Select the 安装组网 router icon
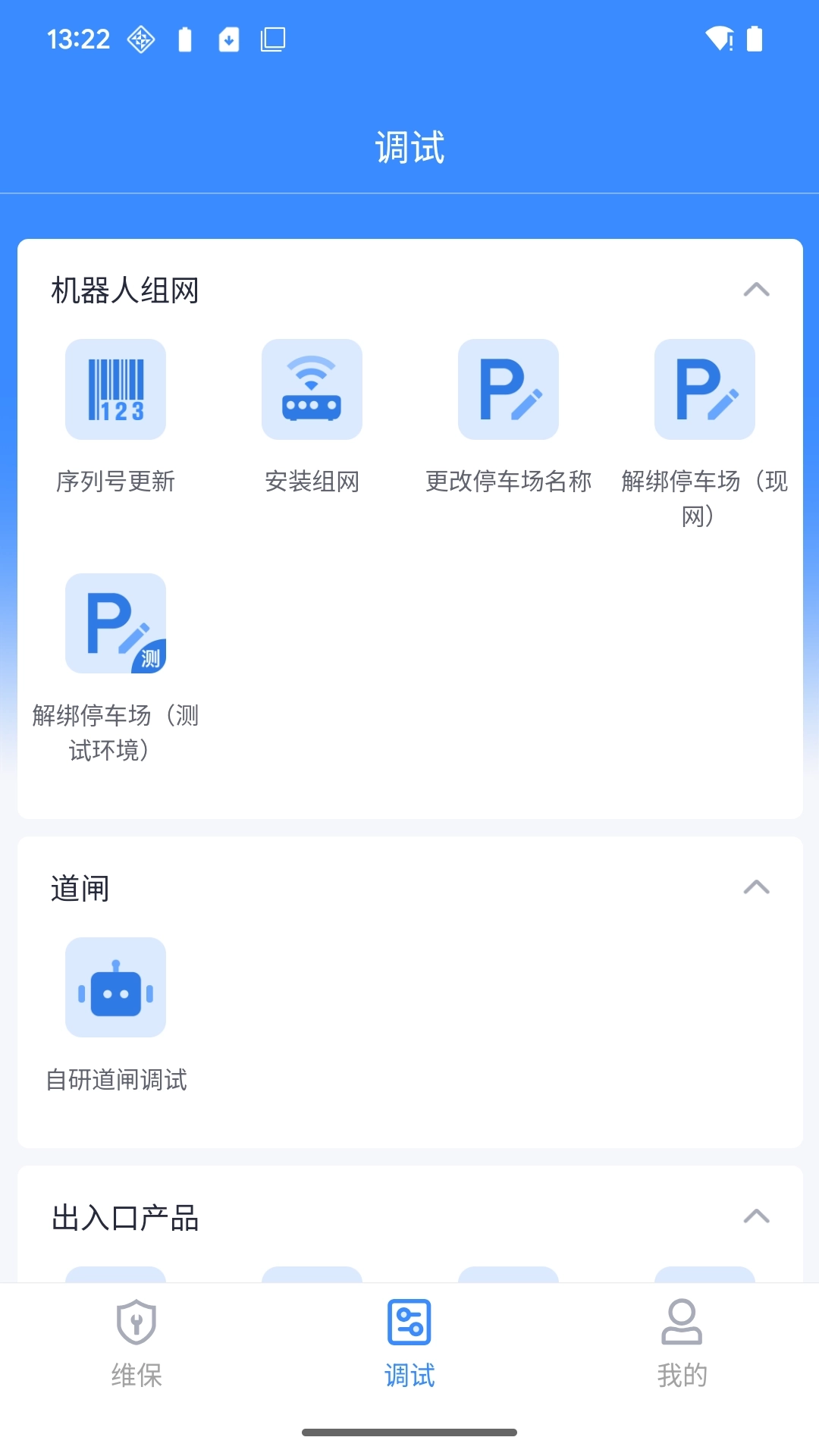Image resolution: width=819 pixels, height=1456 pixels. (312, 389)
